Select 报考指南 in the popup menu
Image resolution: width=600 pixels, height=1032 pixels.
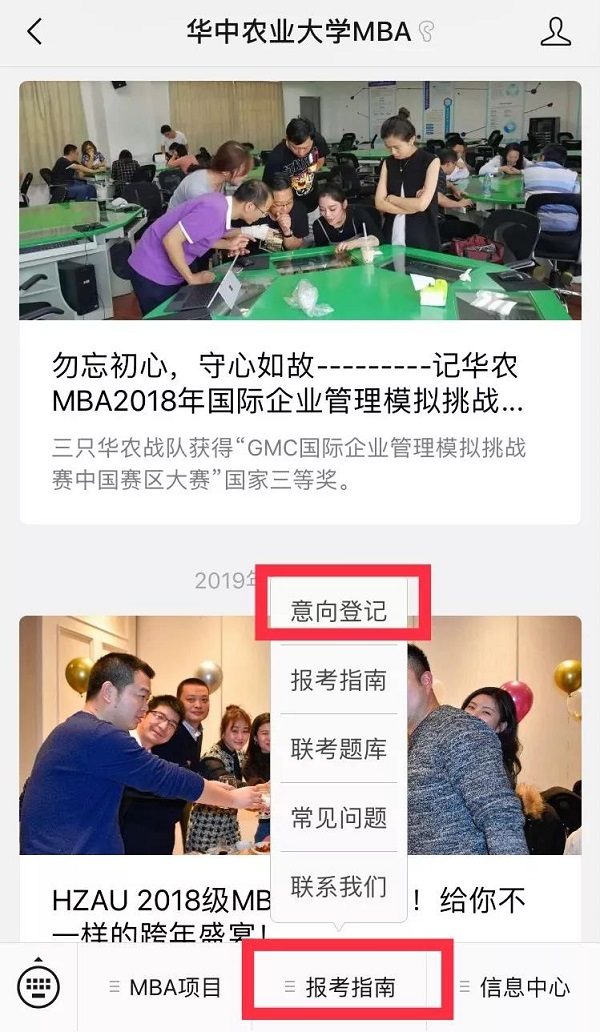pyautogui.click(x=338, y=680)
